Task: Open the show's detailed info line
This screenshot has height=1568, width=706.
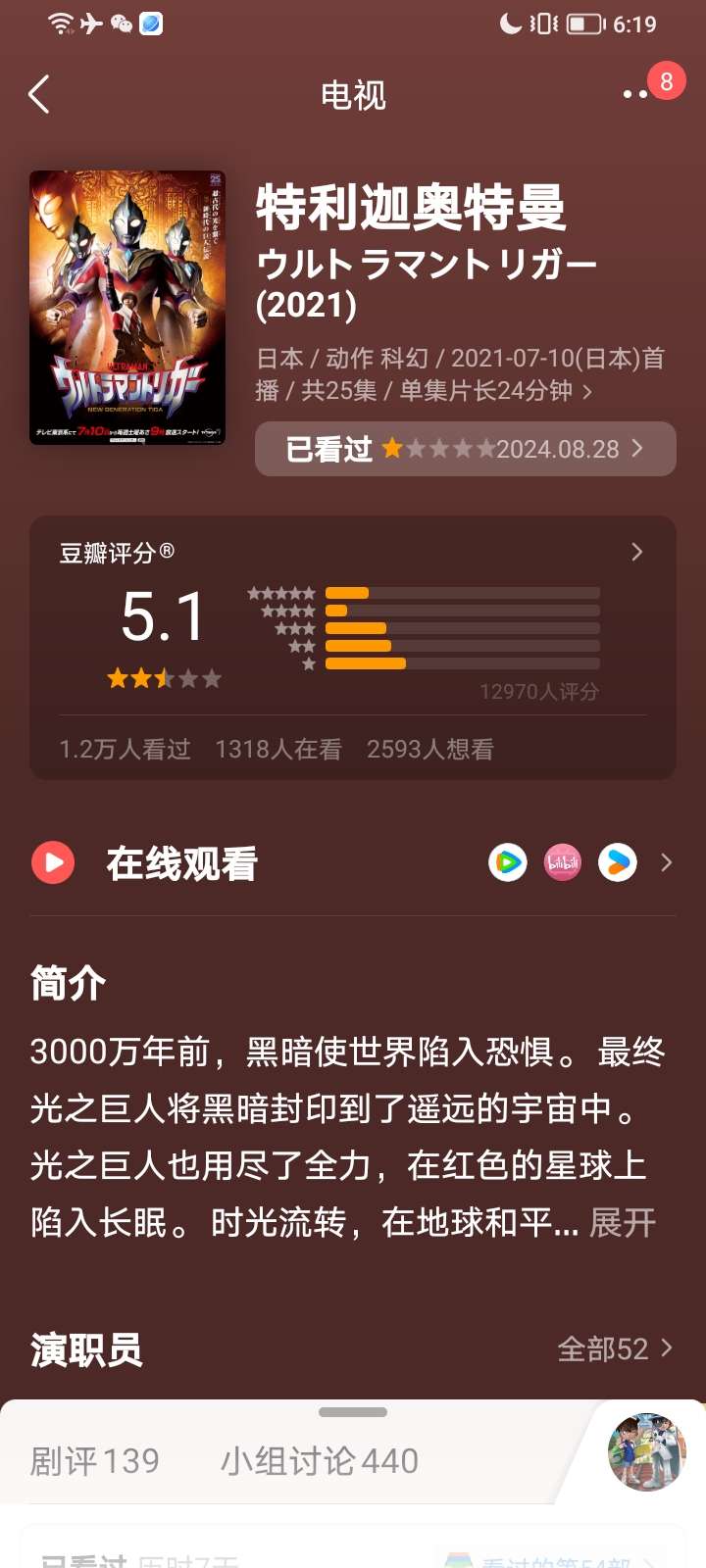Action: pos(461,374)
